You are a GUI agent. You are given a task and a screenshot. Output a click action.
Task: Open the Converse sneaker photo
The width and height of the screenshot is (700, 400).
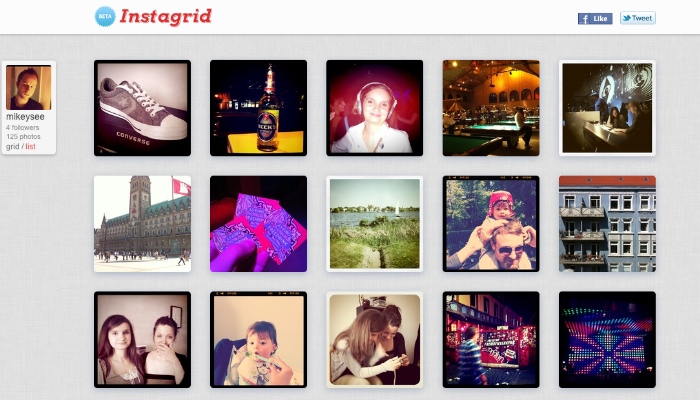pyautogui.click(x=142, y=108)
